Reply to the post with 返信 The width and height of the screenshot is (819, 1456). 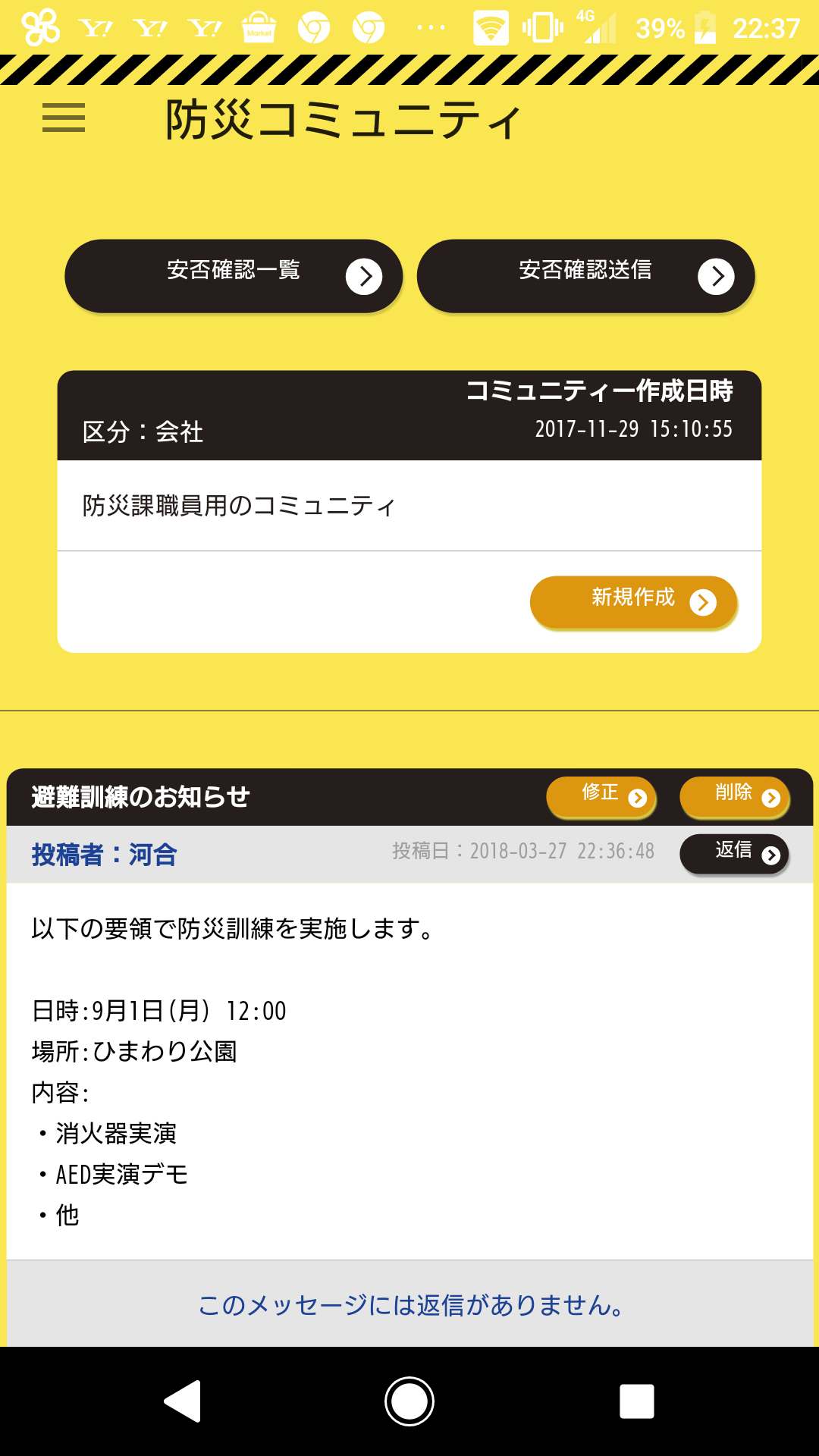tap(734, 854)
